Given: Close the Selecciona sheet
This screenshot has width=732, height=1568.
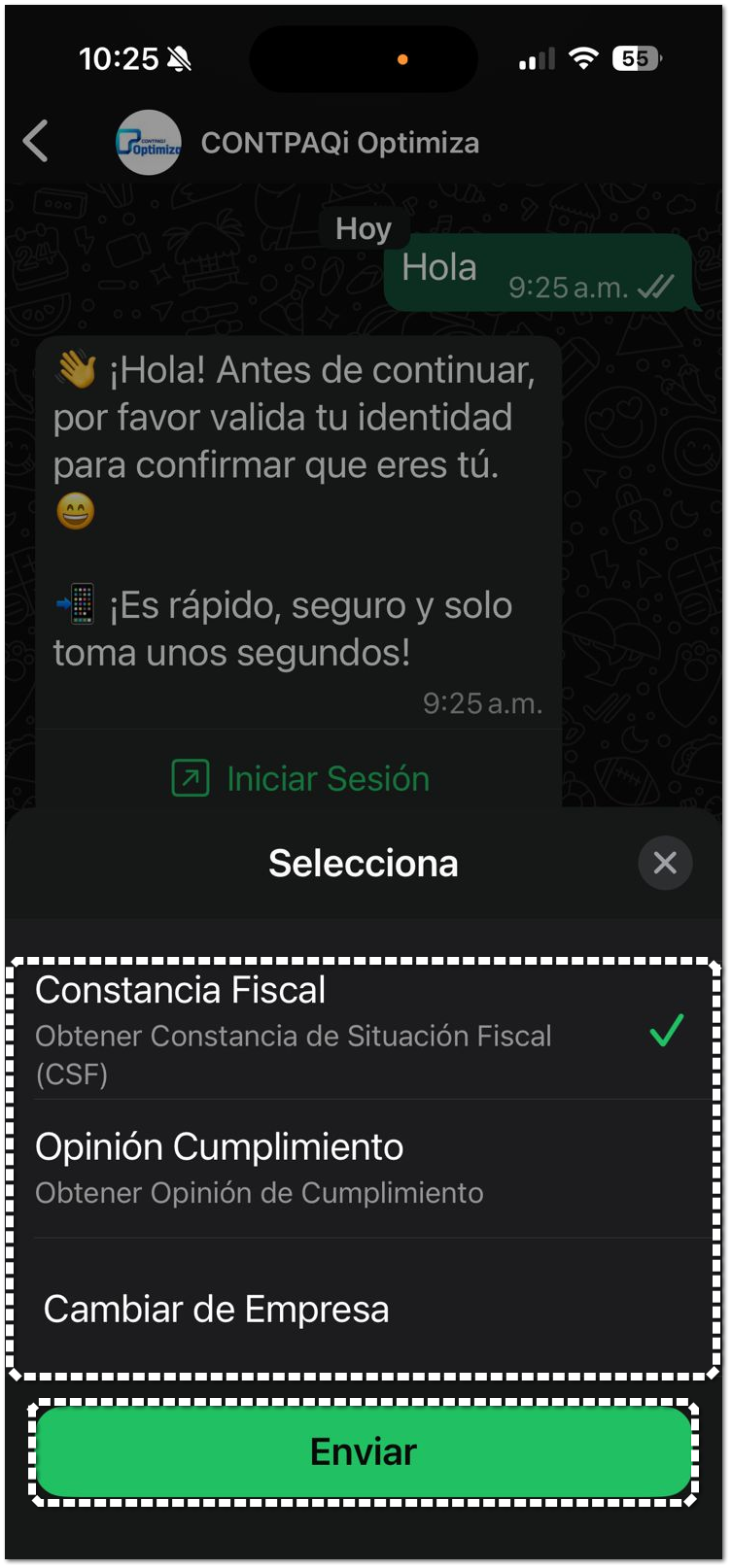Looking at the screenshot, I should (x=665, y=863).
